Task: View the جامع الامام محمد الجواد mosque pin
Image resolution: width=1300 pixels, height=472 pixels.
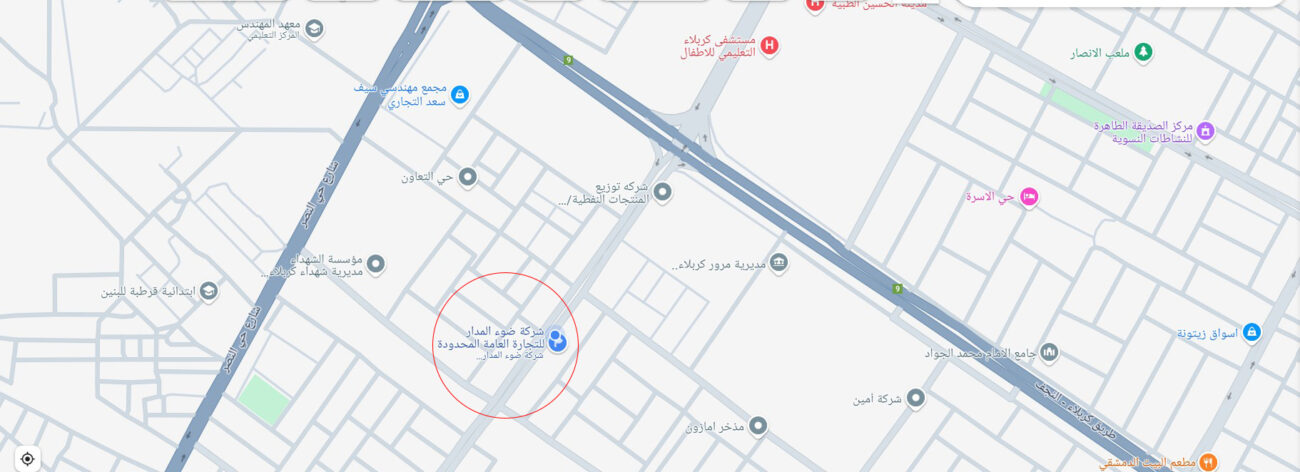Action: 1049,352
